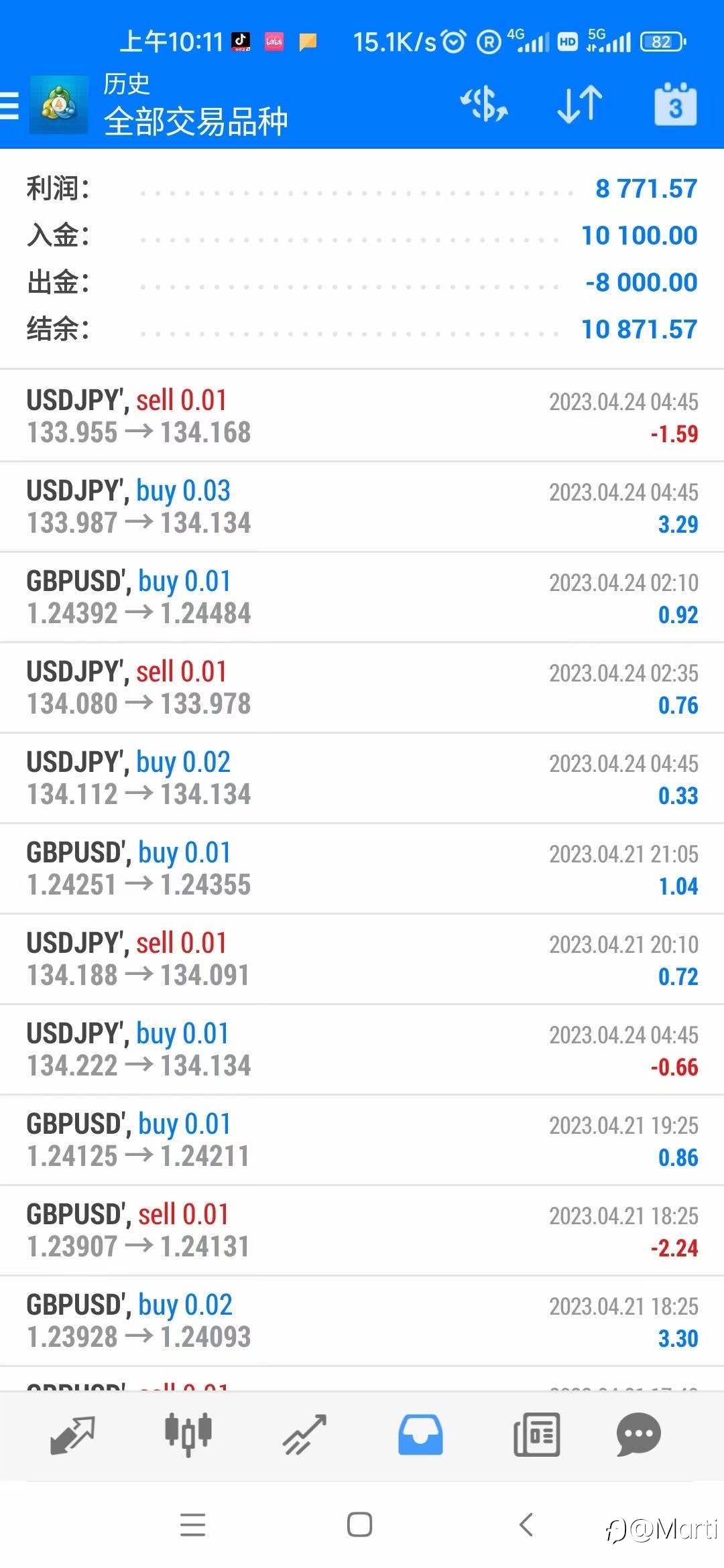View the USDJPY buy 0.03 trade details
The width and height of the screenshot is (724, 1568).
(362, 507)
